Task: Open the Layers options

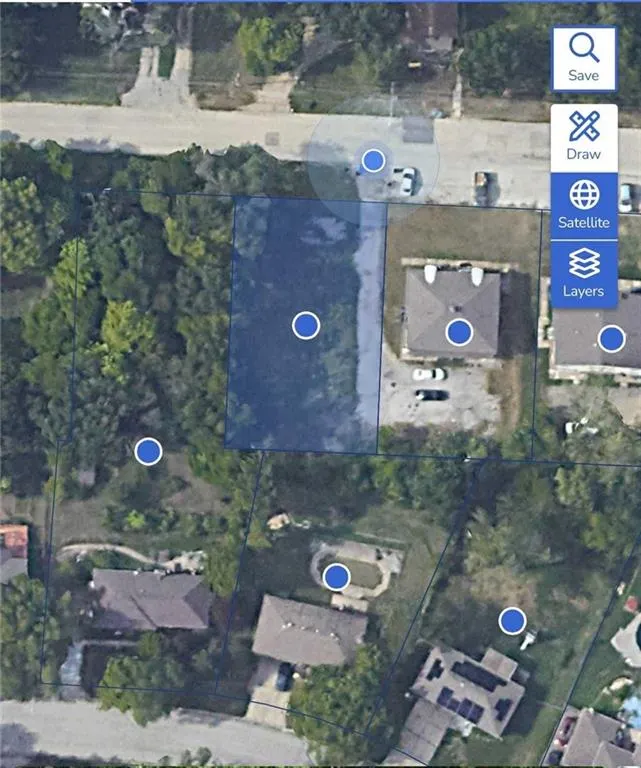Action: (584, 274)
